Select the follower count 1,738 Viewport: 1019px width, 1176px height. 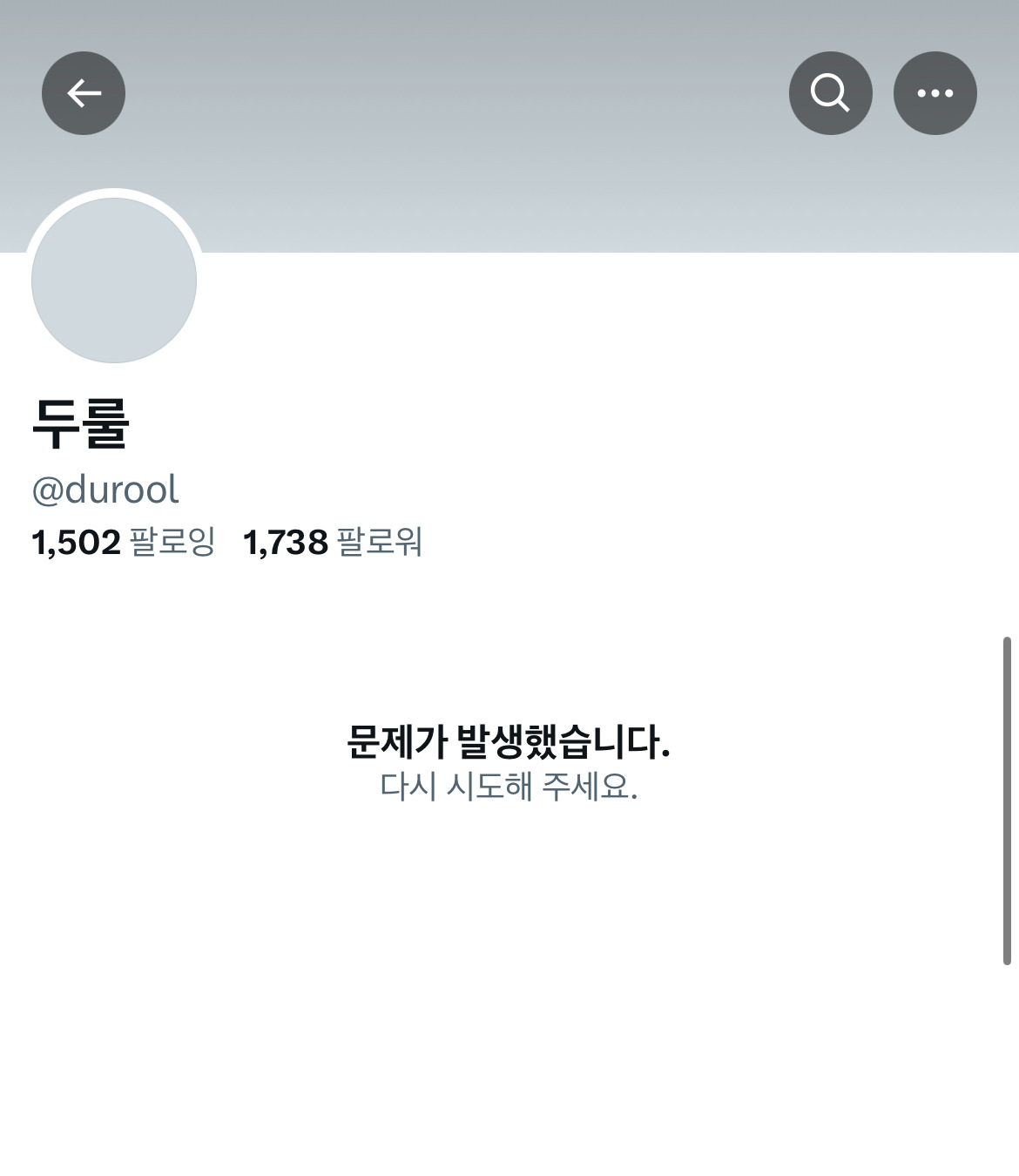point(283,543)
